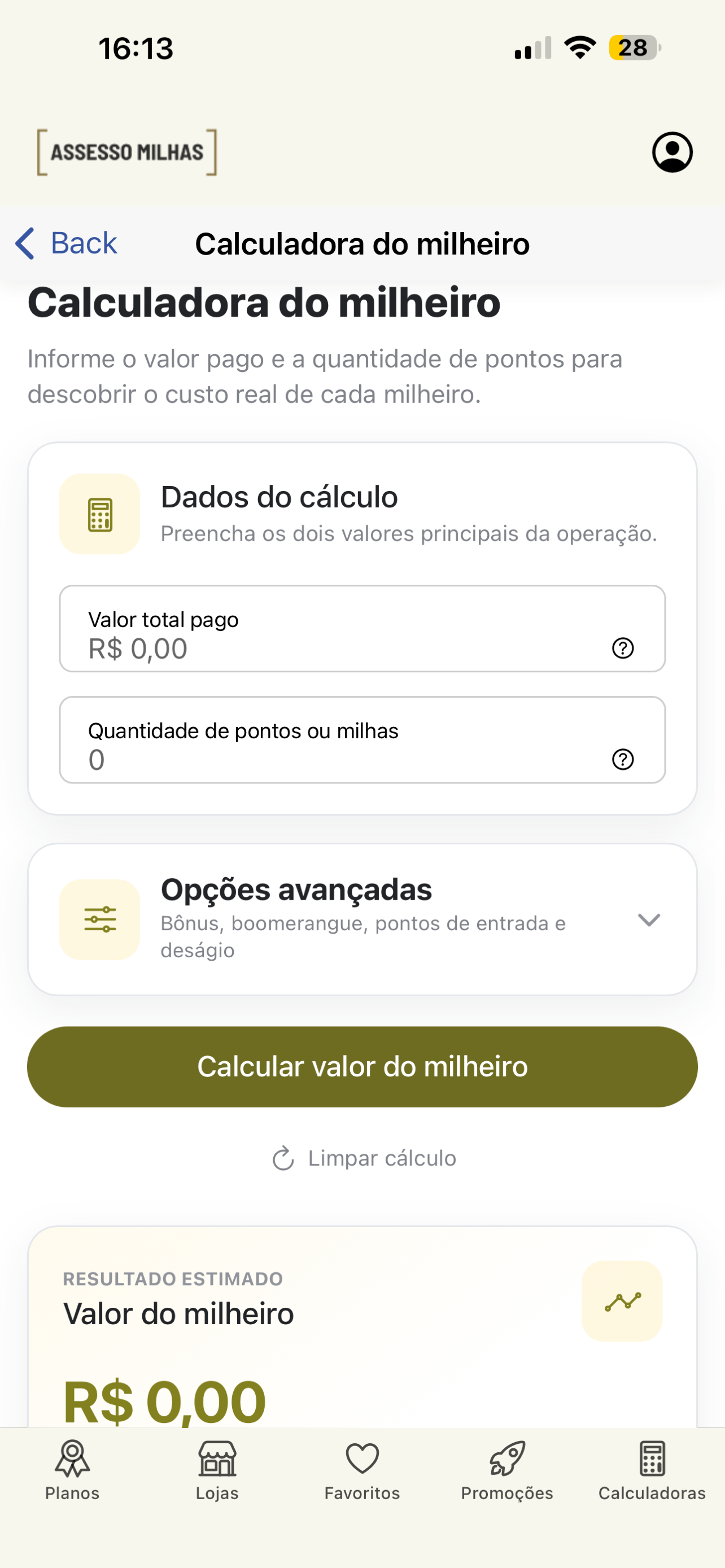Screen dimensions: 725x1568
Task: Switch to the Calculadoras tab
Action: (652, 1470)
